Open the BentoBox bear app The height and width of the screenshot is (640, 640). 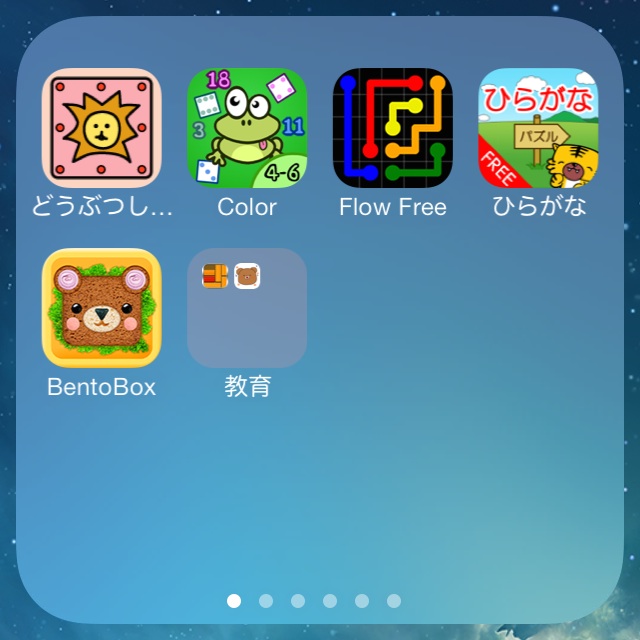point(101,308)
